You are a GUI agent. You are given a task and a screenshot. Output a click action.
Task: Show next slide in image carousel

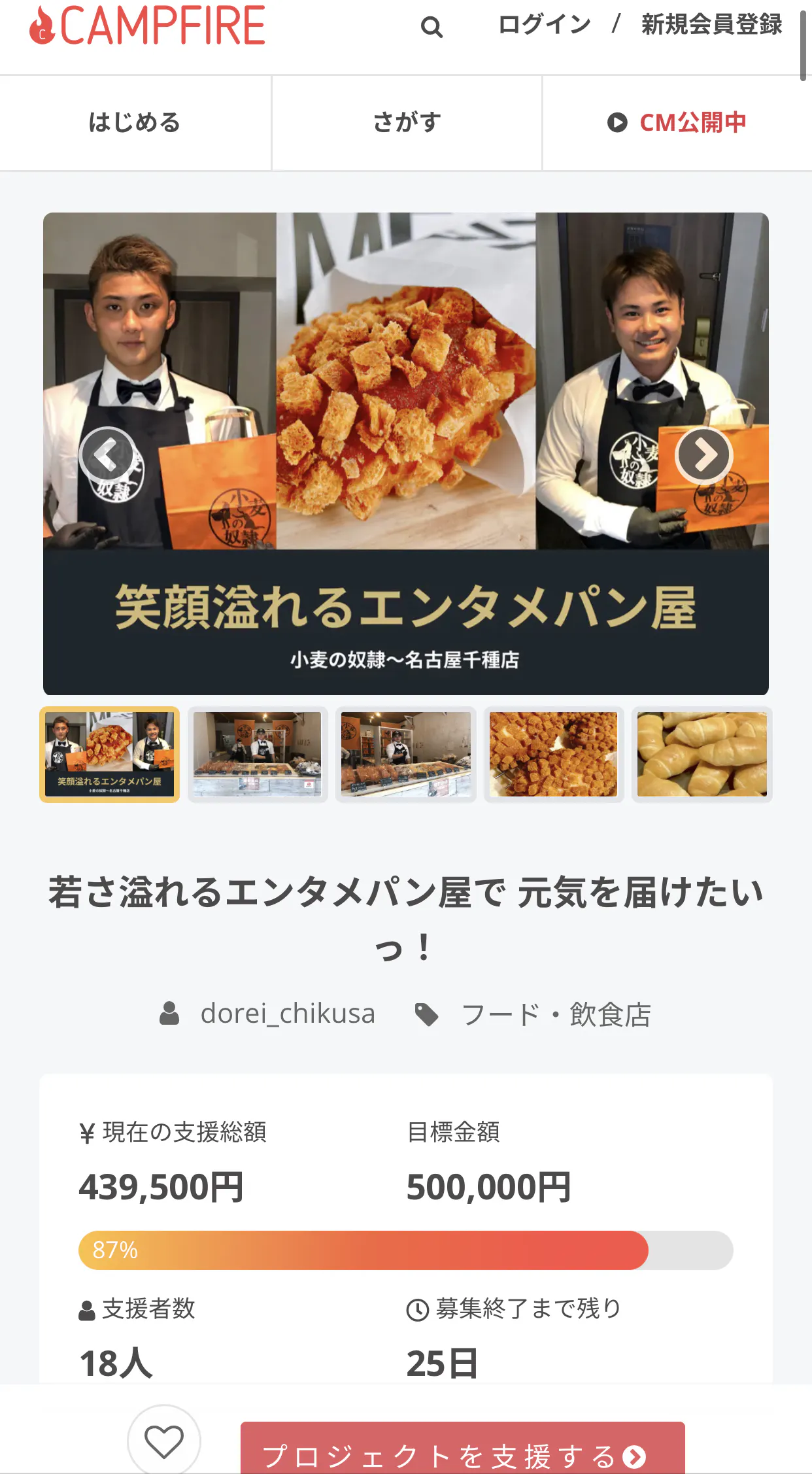[x=703, y=455]
